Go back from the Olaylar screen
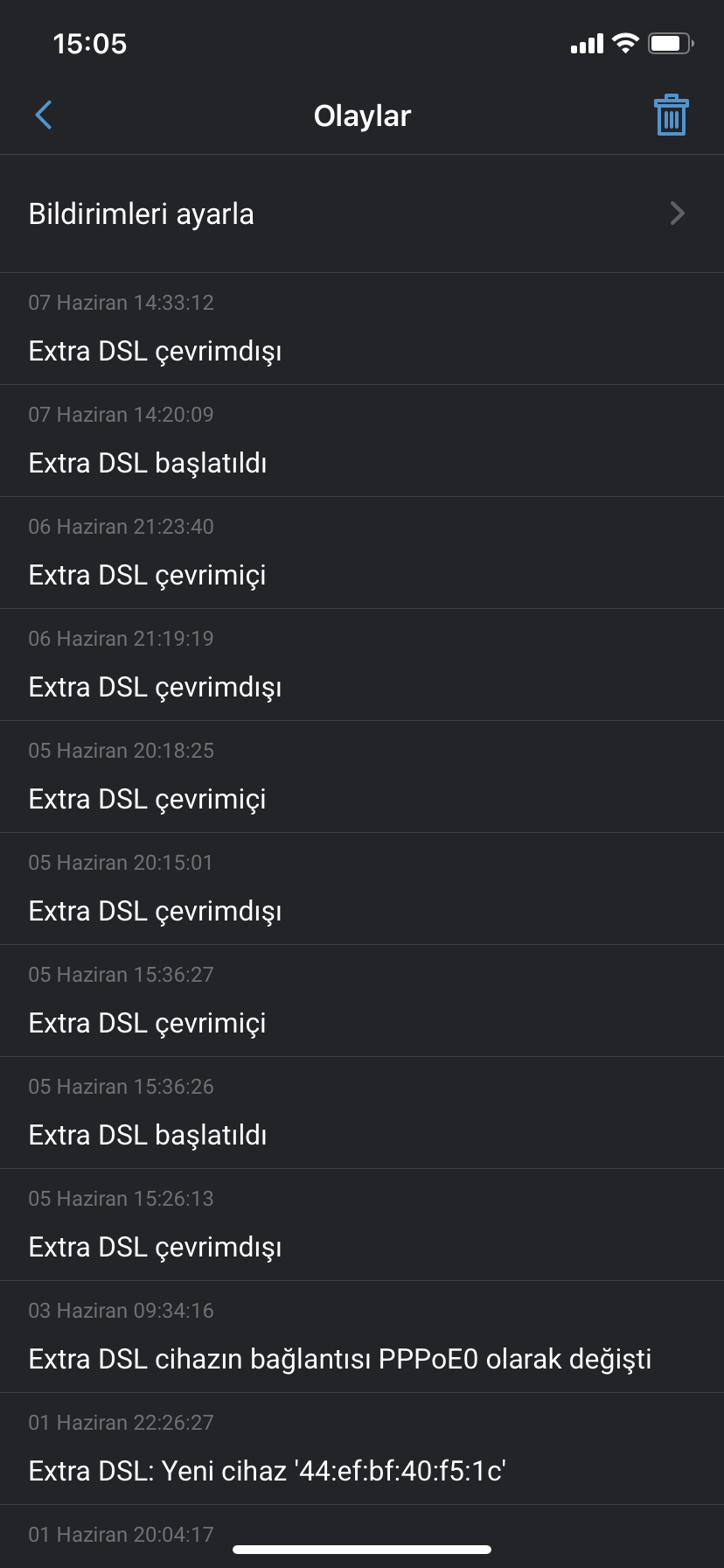The image size is (724, 1568). coord(44,115)
